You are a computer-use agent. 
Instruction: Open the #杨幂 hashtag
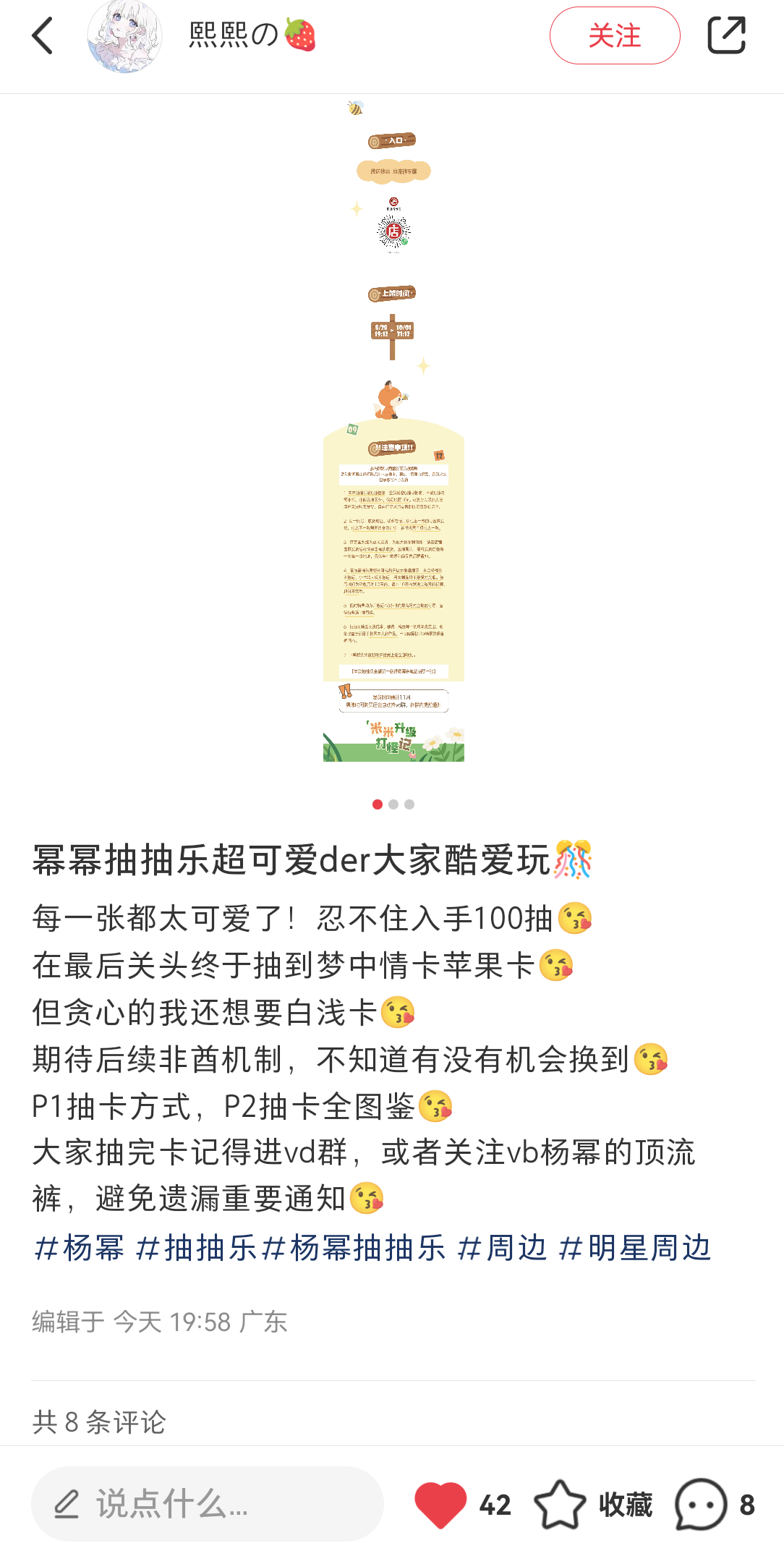[79, 1248]
